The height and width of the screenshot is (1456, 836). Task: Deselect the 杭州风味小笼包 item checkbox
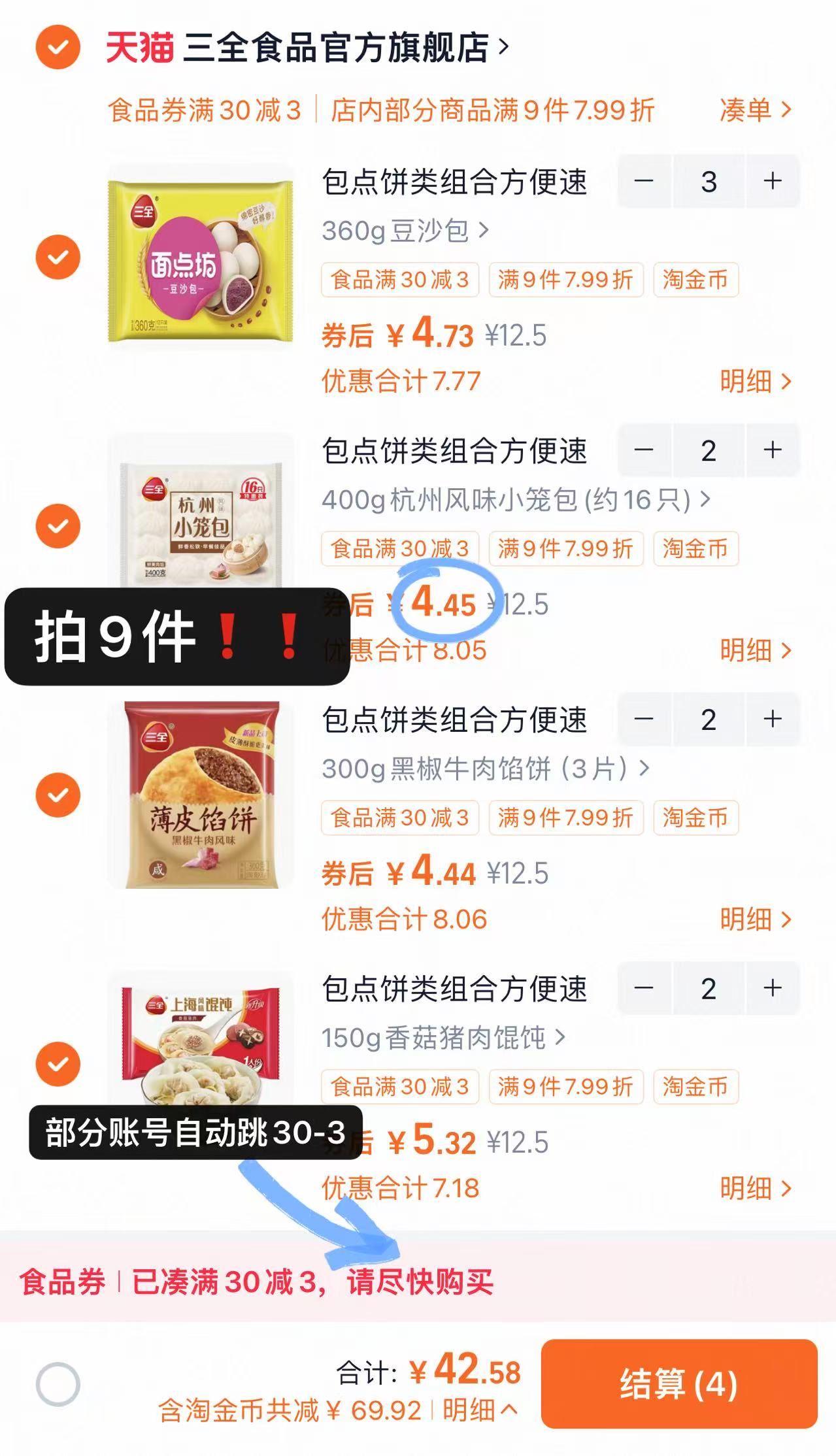click(x=58, y=526)
